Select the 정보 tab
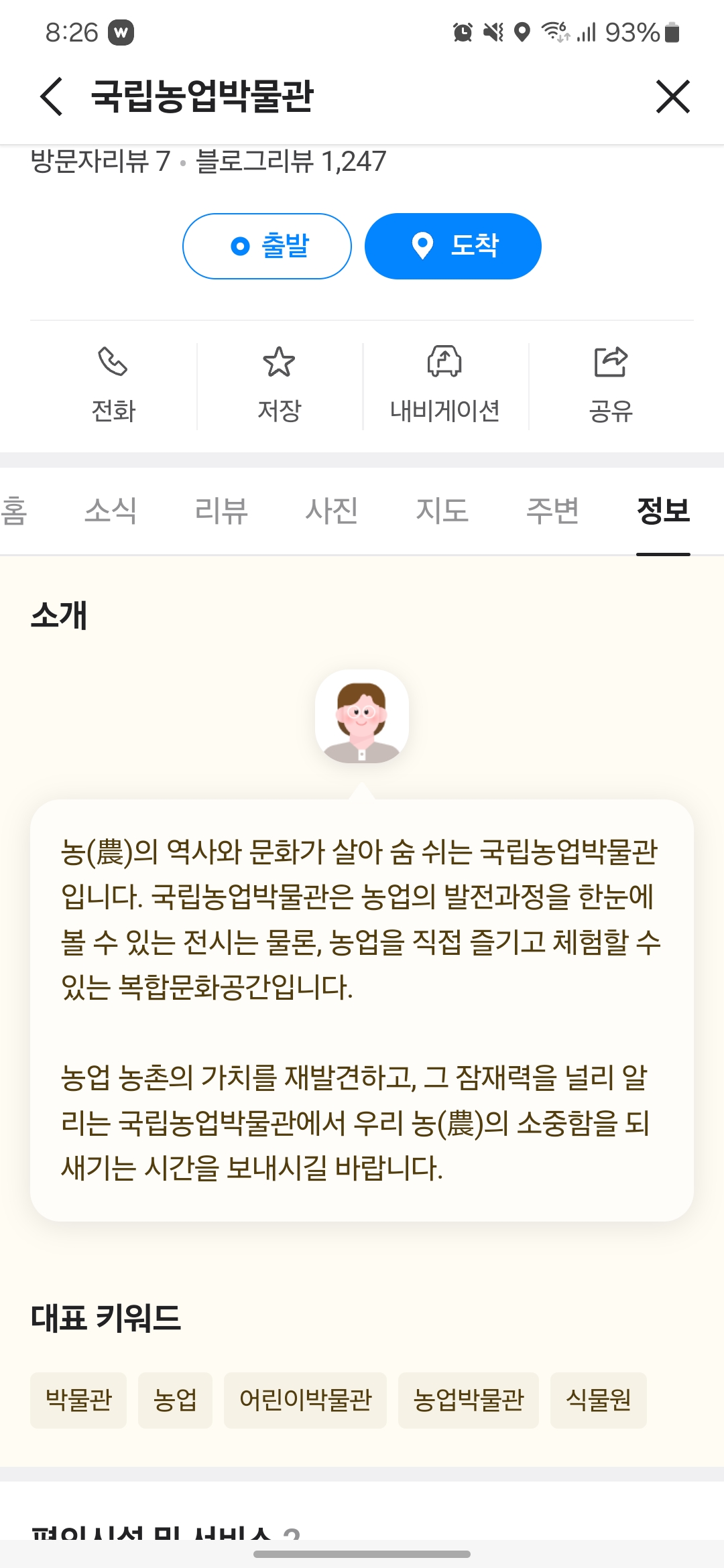724x1568 pixels. (663, 511)
